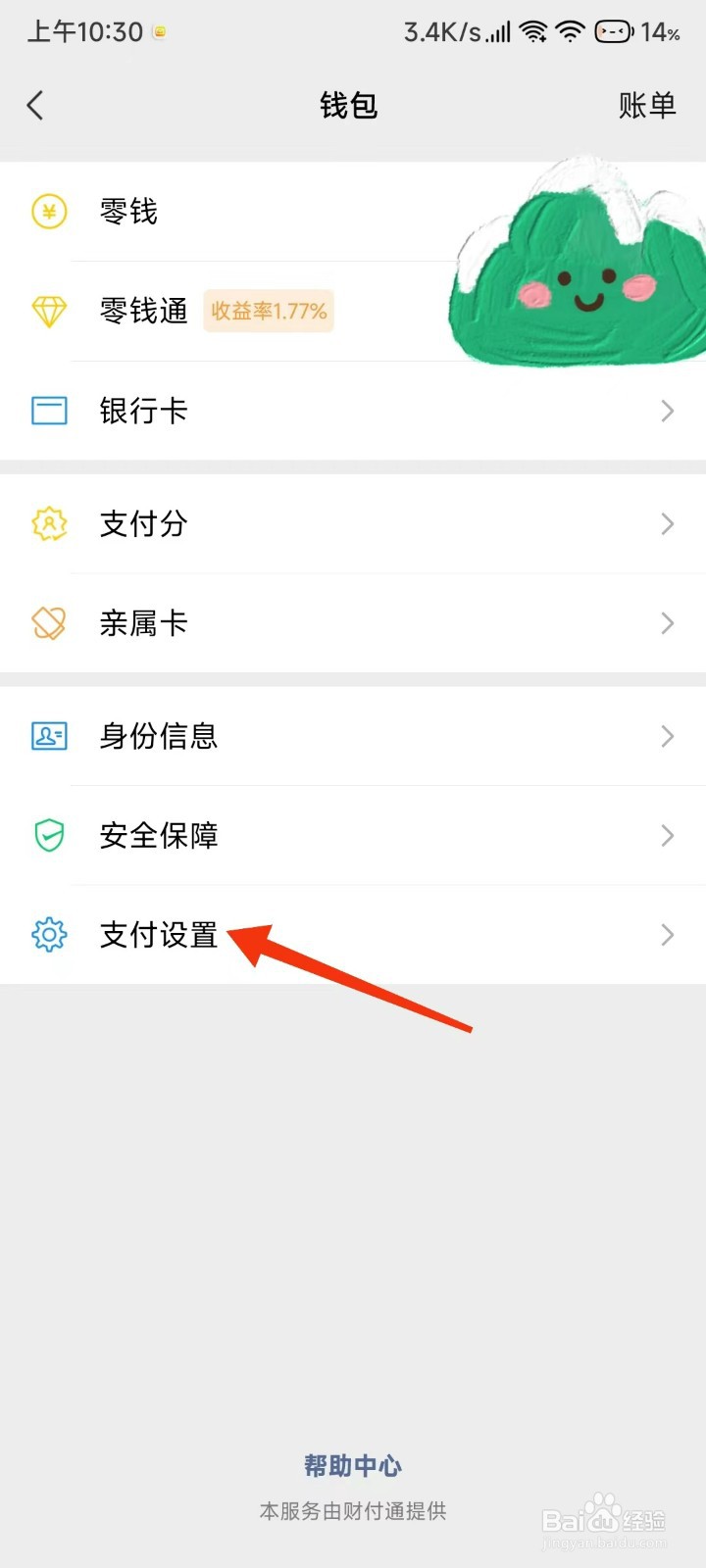Image resolution: width=706 pixels, height=1568 pixels.
Task: Tap the clock showing 上午10:30
Action: pyautogui.click(x=83, y=30)
